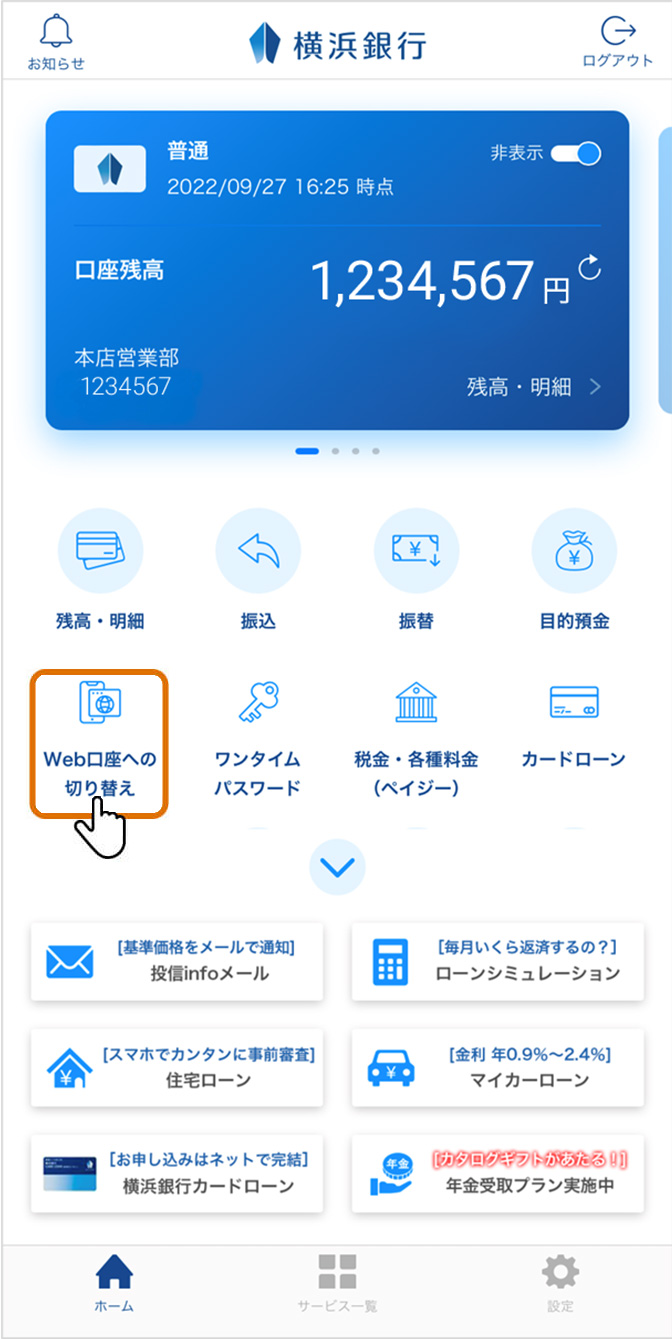The image size is (672, 1339).
Task: Switch to サービス一覧 tab
Action: pos(337,1284)
